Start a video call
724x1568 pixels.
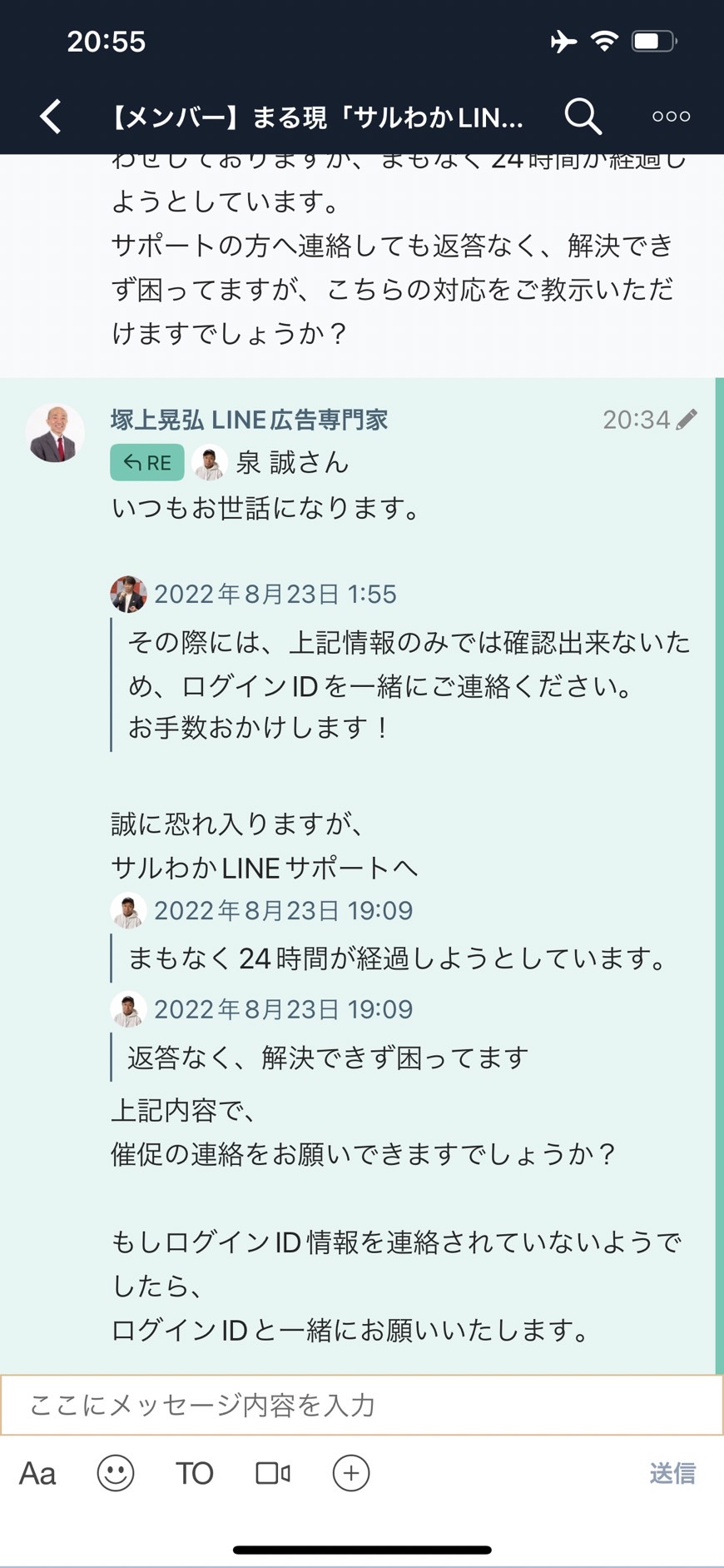[273, 1473]
